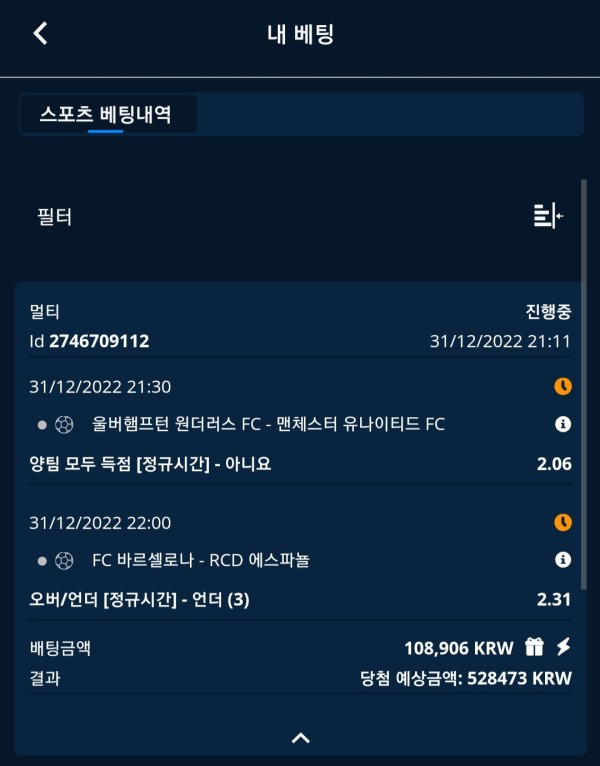Show info for FC 바르셀로나 match

tap(563, 560)
